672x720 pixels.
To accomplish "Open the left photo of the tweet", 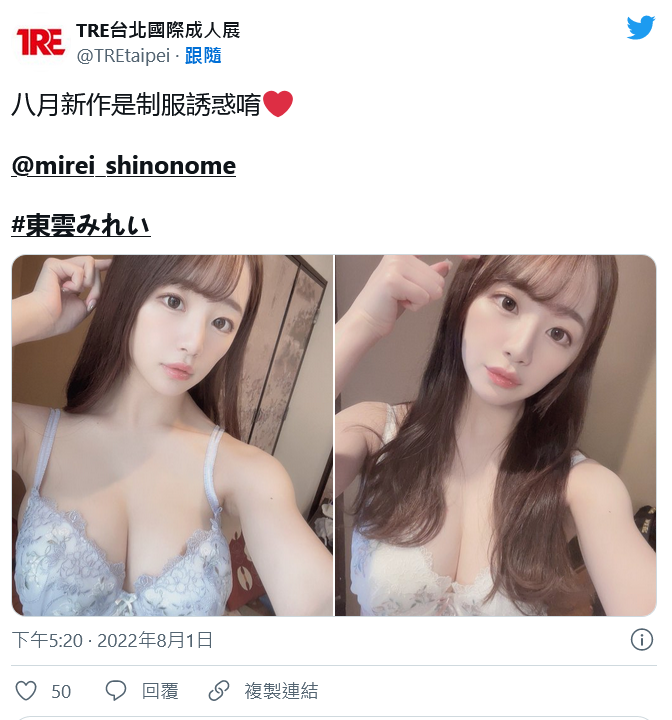I will point(172,435).
